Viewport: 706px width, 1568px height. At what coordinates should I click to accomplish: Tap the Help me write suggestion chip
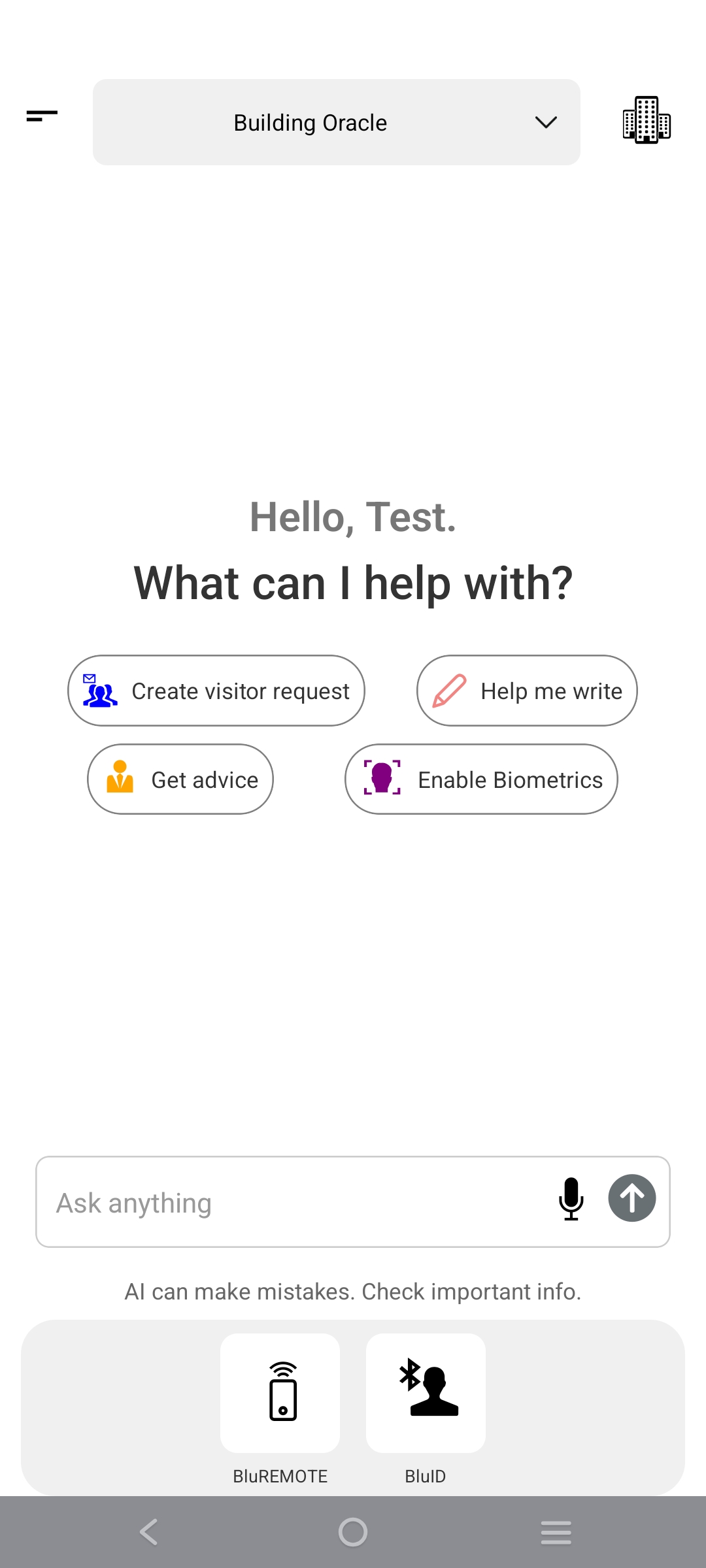(526, 691)
